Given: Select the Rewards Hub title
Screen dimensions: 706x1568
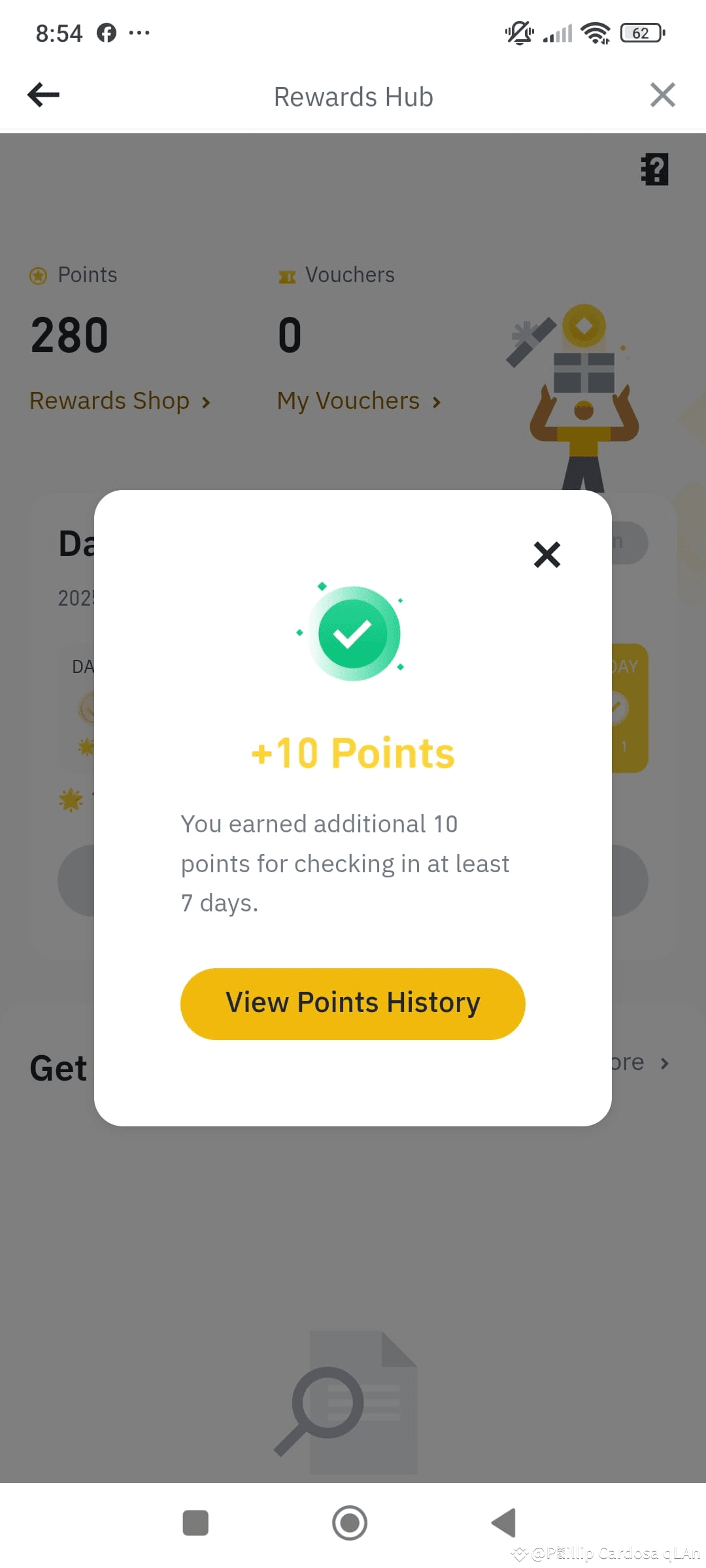Looking at the screenshot, I should click(353, 95).
